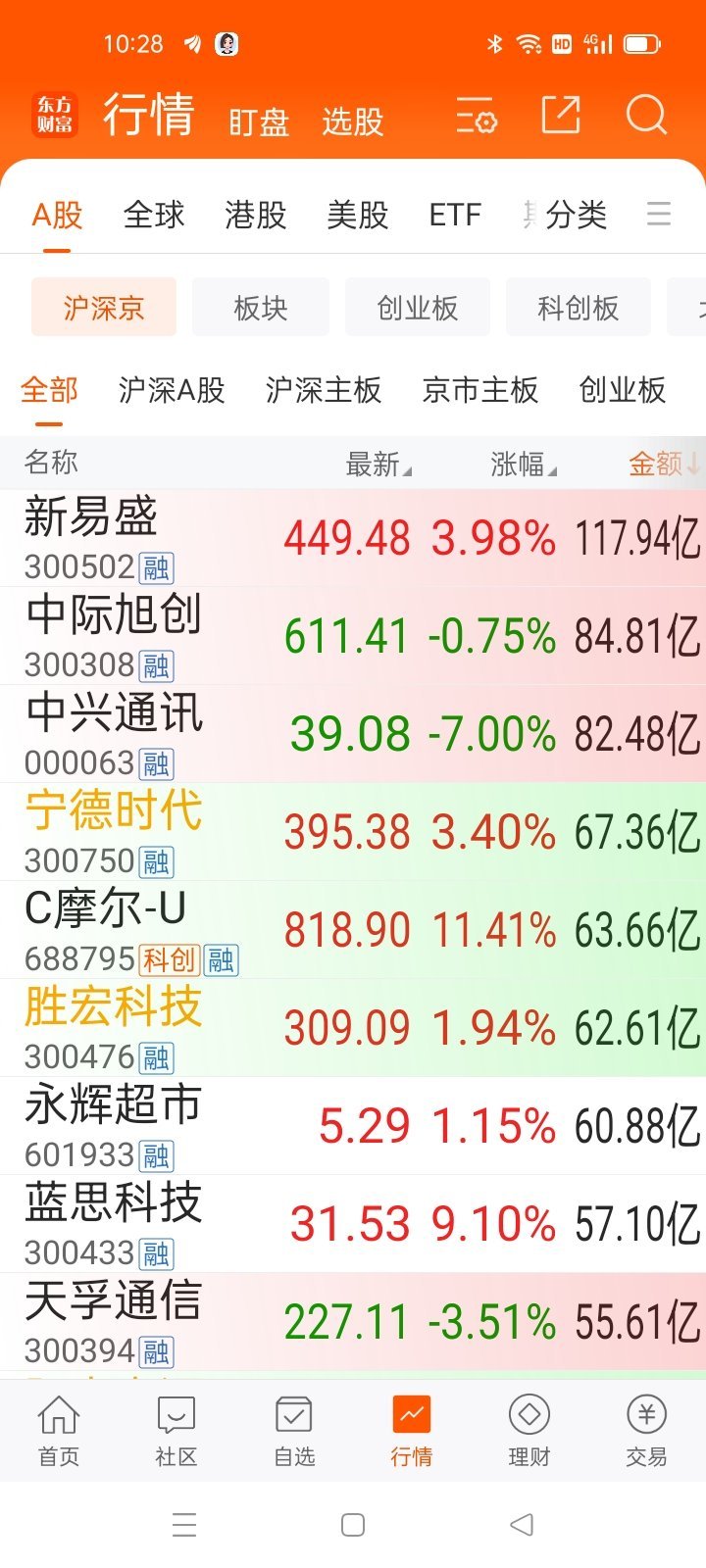Activate the 创业板 filter chip
The height and width of the screenshot is (1568, 706).
(x=417, y=307)
